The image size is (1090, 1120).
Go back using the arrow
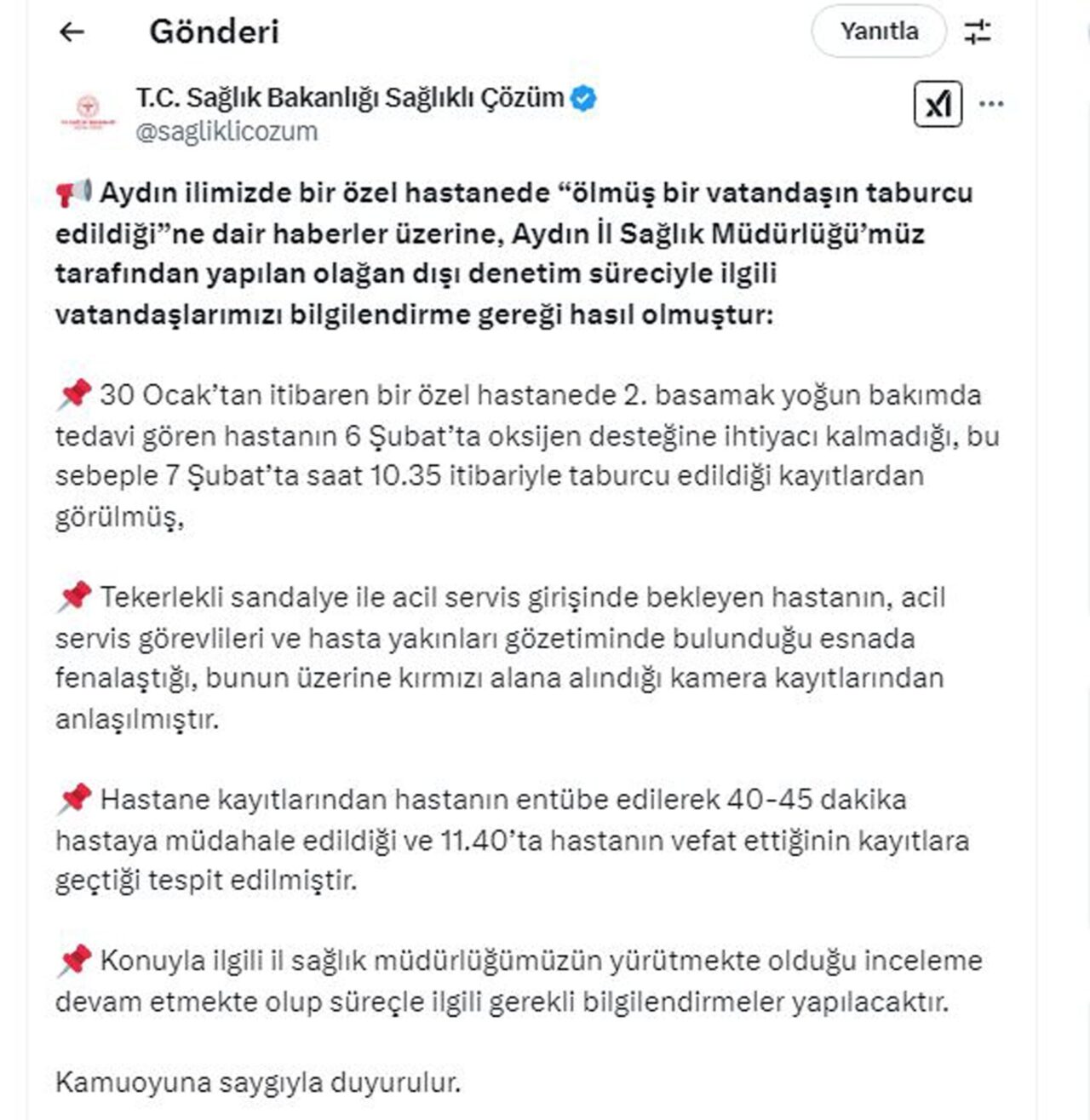click(72, 32)
